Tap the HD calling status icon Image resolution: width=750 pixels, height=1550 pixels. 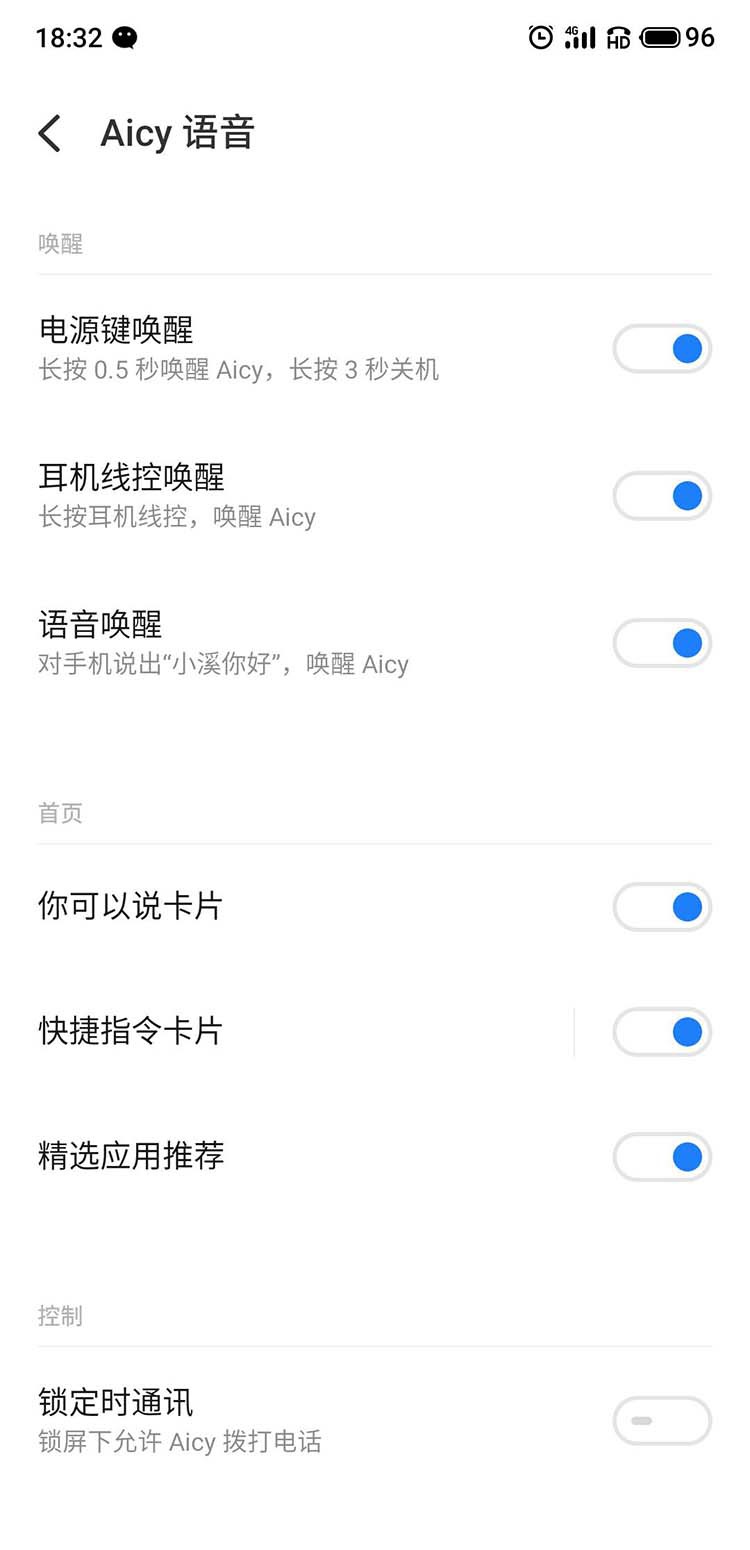(x=619, y=38)
